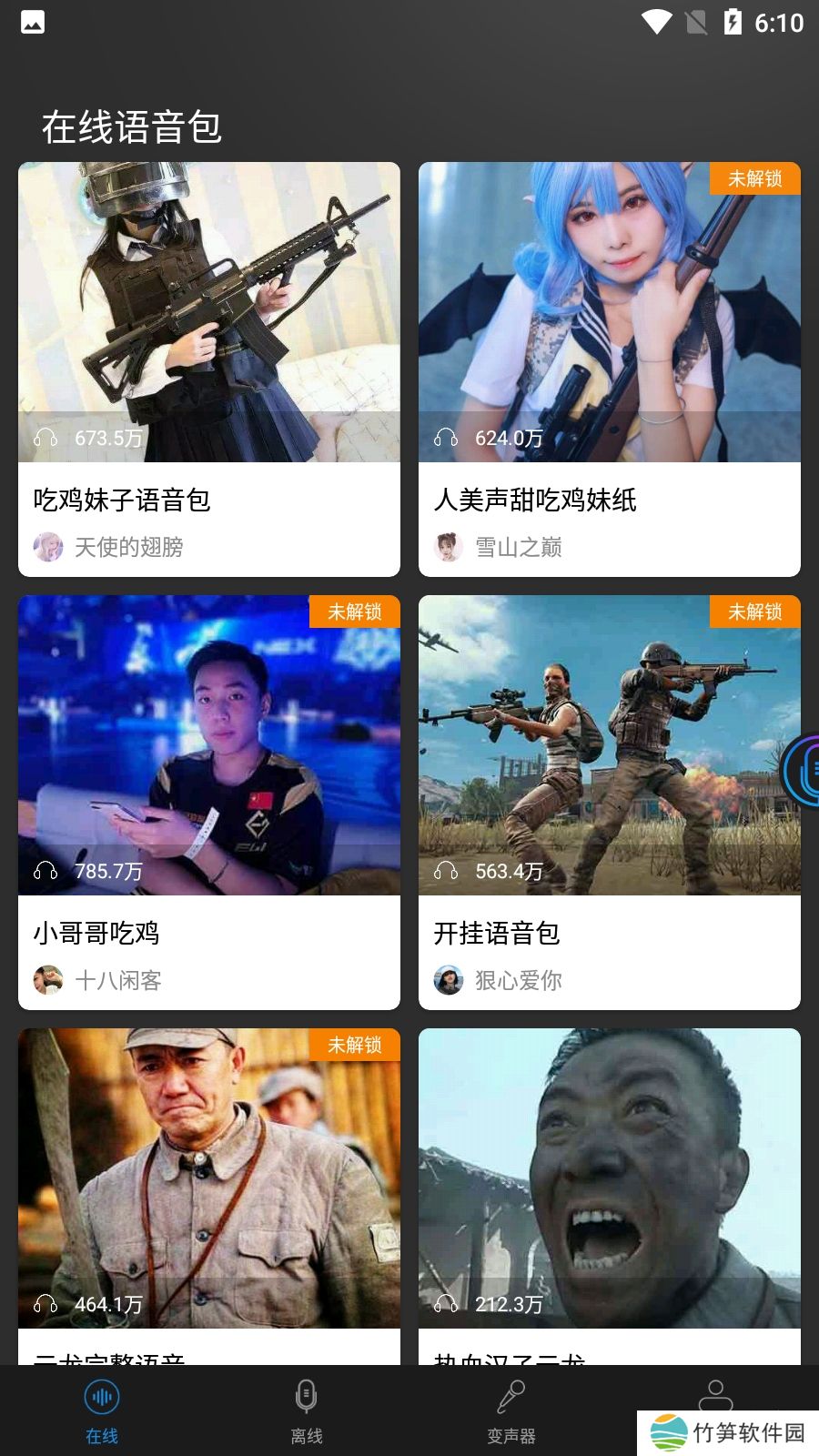Switch to the 在线 tab
Screen dimensions: 819x1456
point(102,1410)
